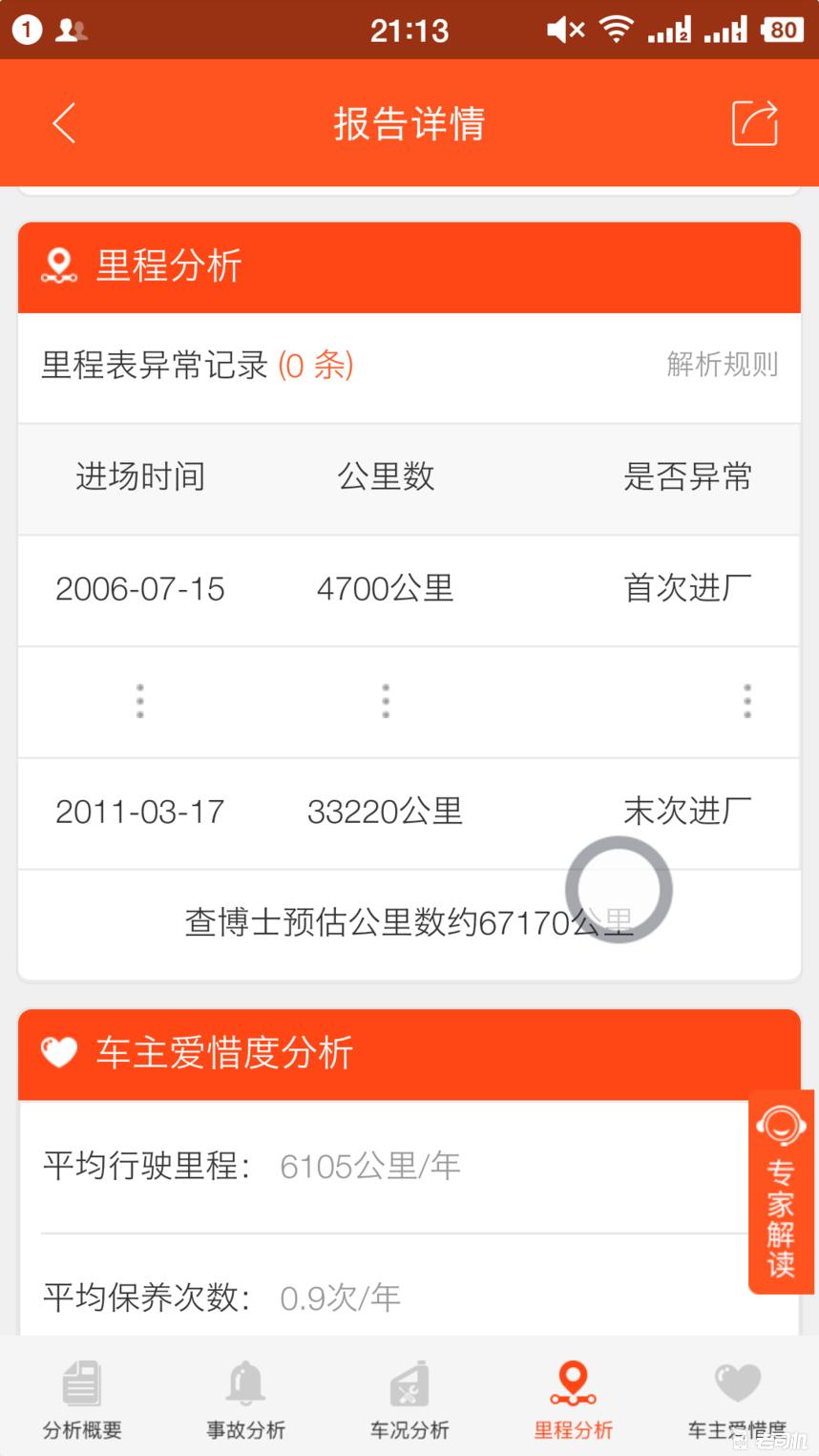This screenshot has width=819, height=1456.
Task: Go back using the left arrow
Action: pos(63,123)
